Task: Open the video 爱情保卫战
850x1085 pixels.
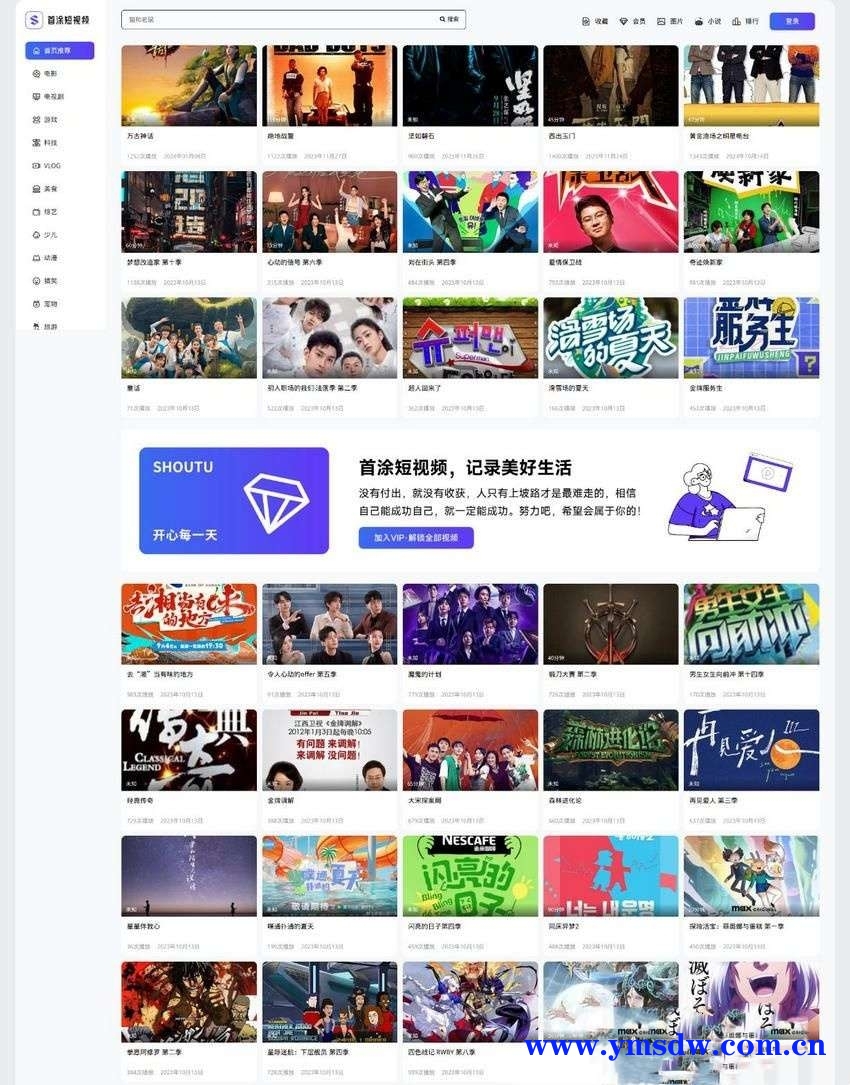Action: [610, 212]
